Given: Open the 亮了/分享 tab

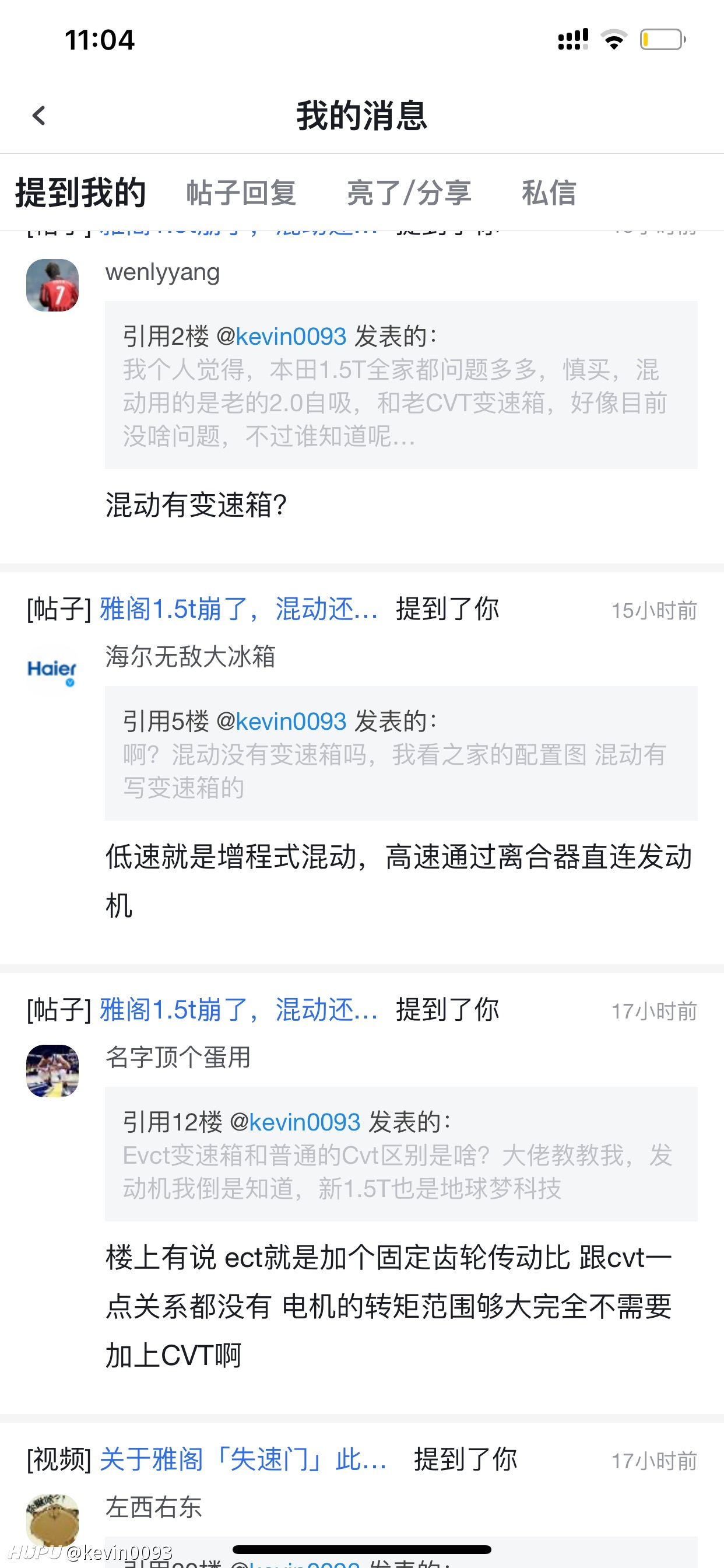Looking at the screenshot, I should [409, 193].
